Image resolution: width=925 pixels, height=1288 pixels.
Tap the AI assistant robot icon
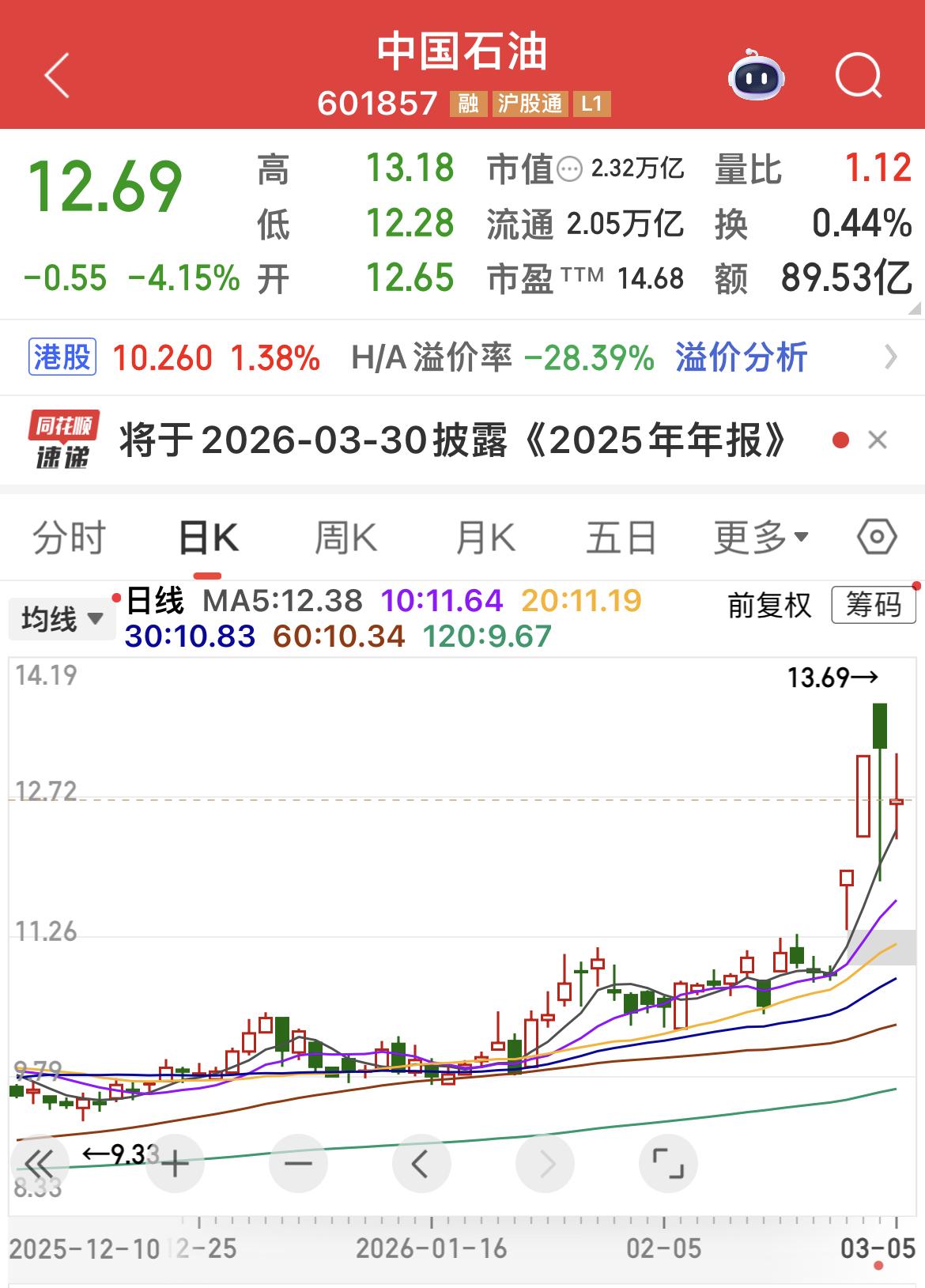[757, 76]
